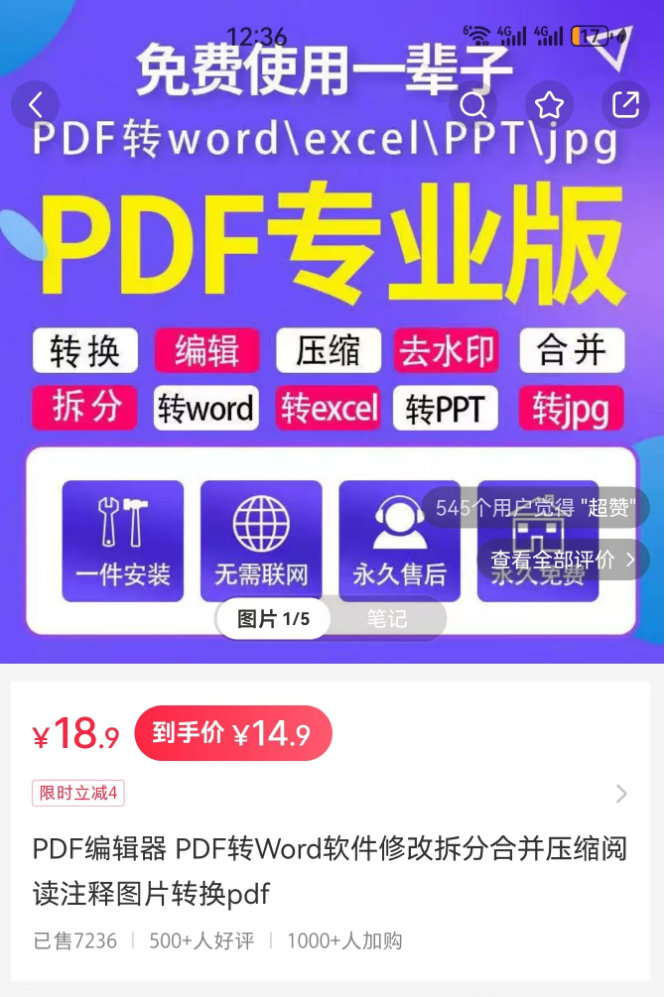666x997 pixels.
Task: Open the 限时立减4 discount details
Action: click(x=78, y=794)
